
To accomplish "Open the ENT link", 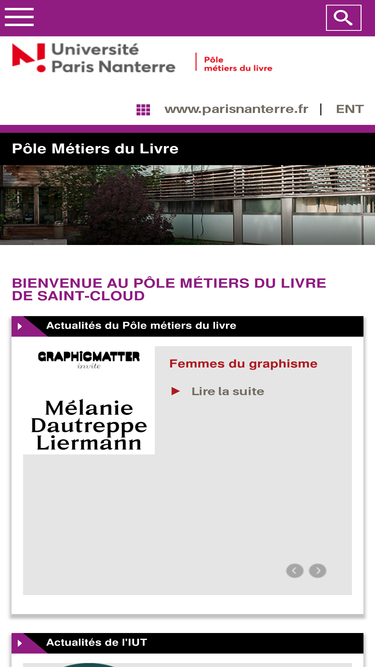I will [x=349, y=109].
